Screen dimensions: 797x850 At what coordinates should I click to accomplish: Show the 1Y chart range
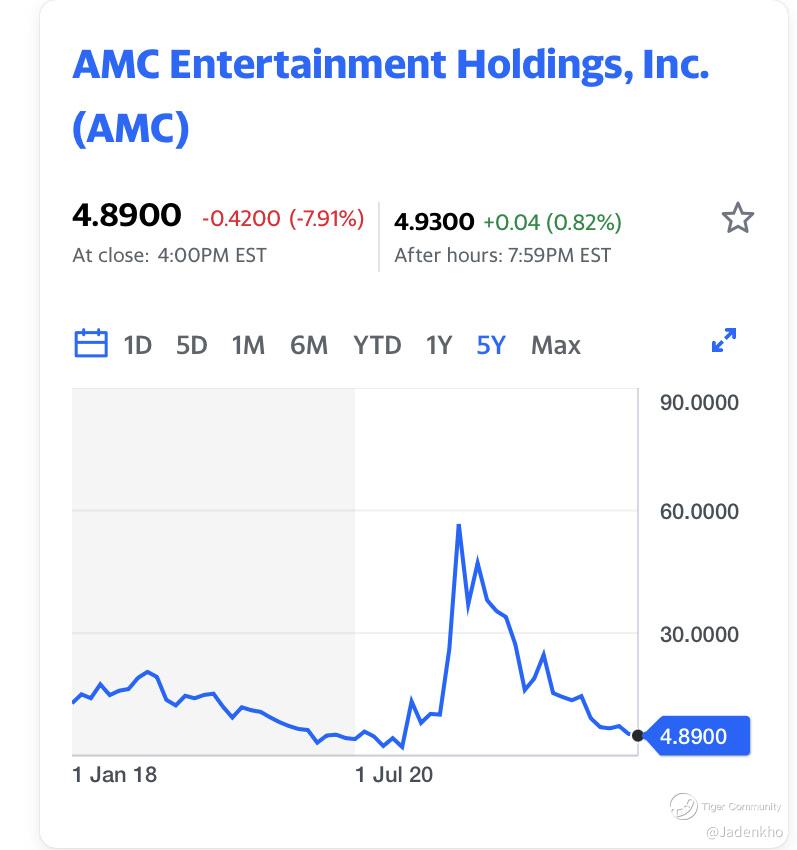pos(439,345)
